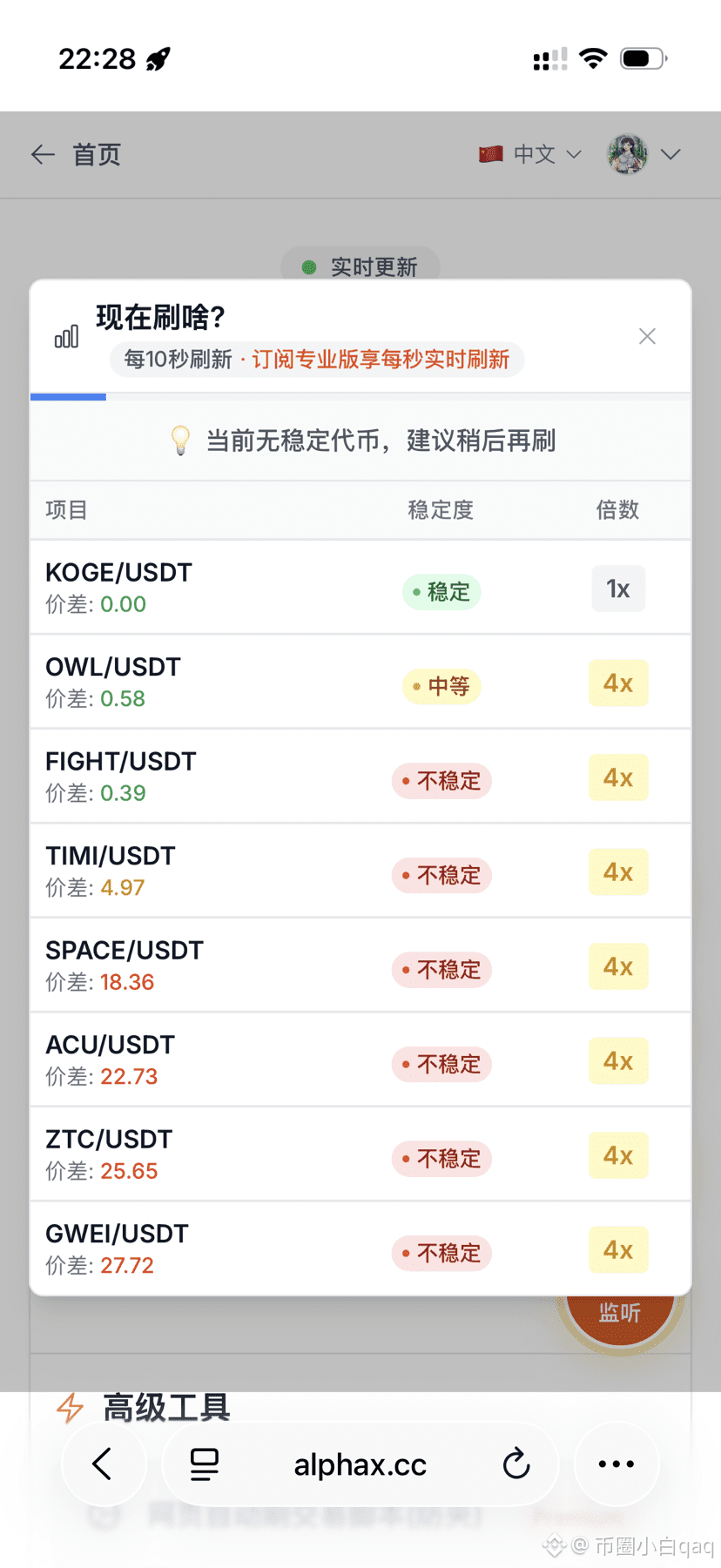Open the 订阅专业版享每秒实时刷新 link
721x1568 pixels.
tap(383, 360)
